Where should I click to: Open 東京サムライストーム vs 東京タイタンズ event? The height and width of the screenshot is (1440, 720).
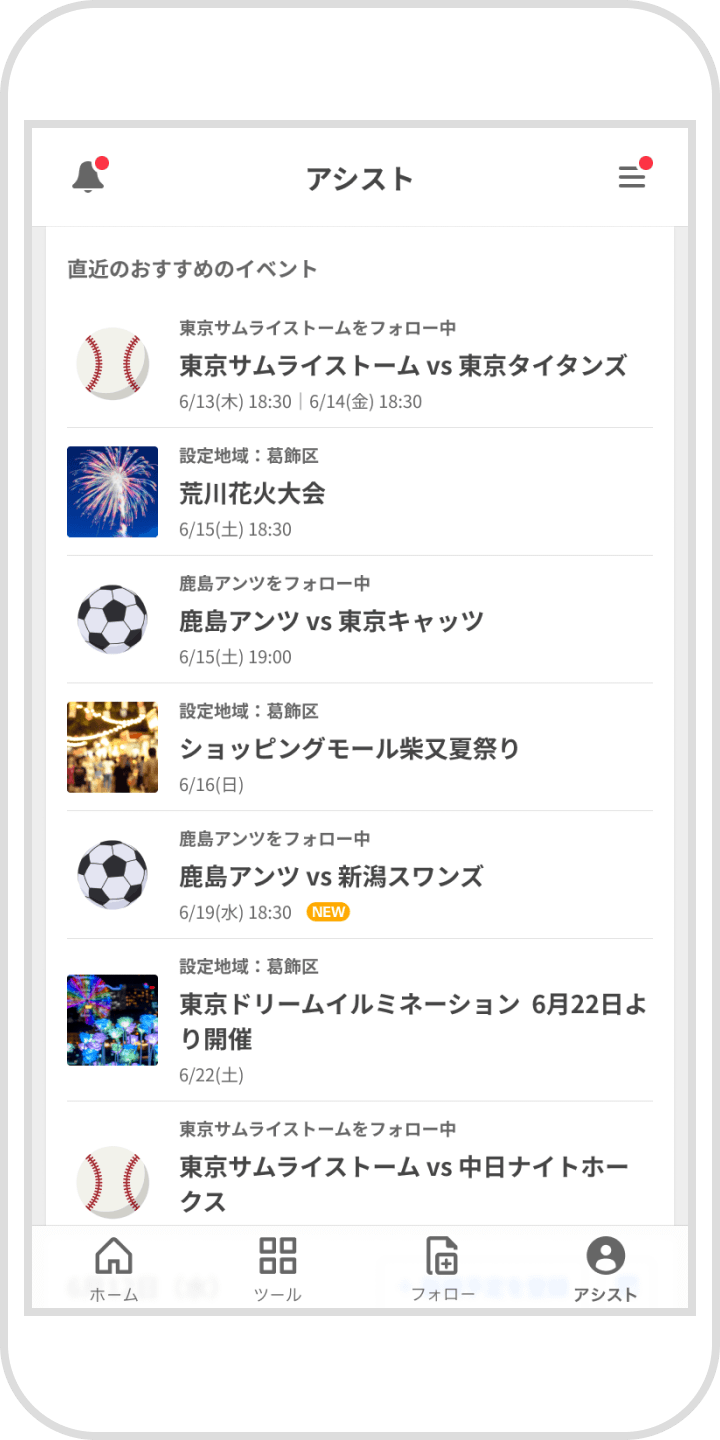click(403, 366)
